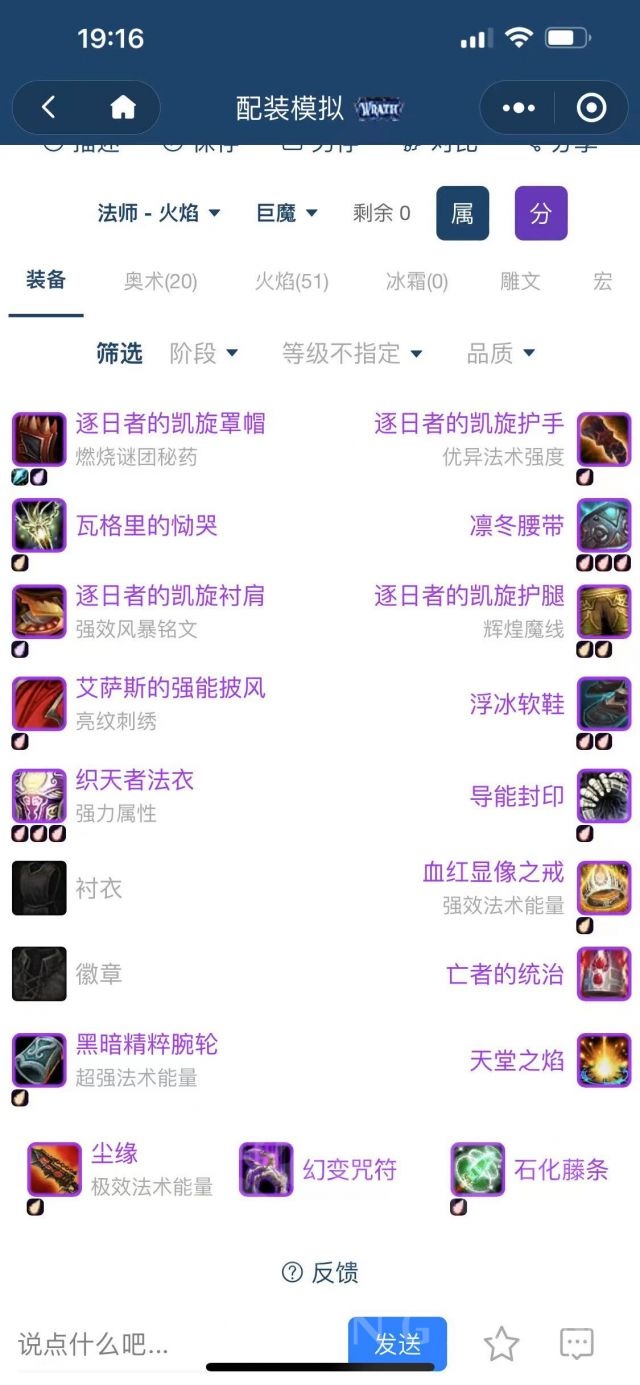Return to the mini program home
This screenshot has height=1385, width=640.
(122, 108)
